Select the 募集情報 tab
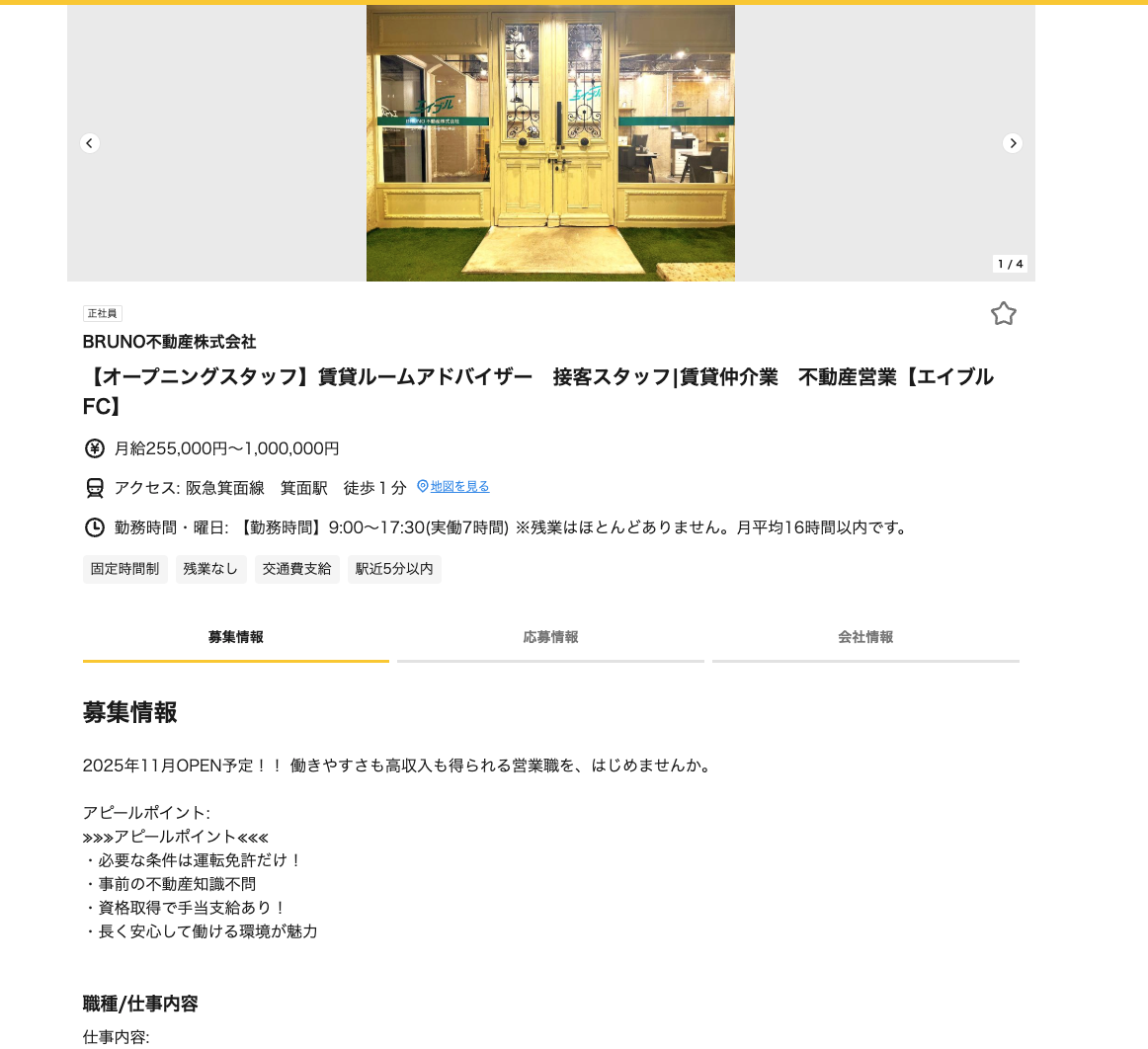Screen dimensions: 1148x1049 [235, 638]
